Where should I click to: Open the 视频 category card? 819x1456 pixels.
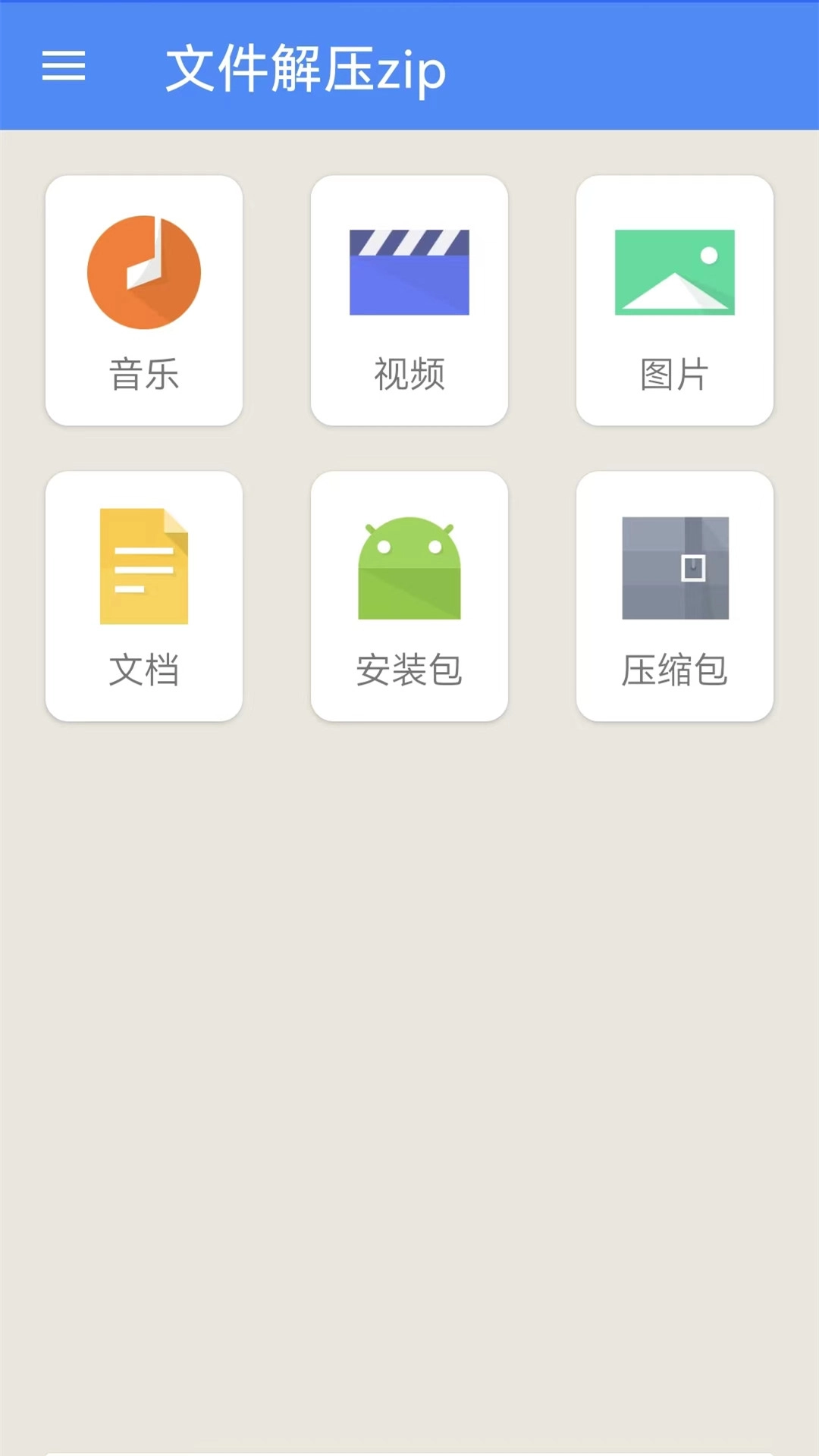pyautogui.click(x=409, y=300)
